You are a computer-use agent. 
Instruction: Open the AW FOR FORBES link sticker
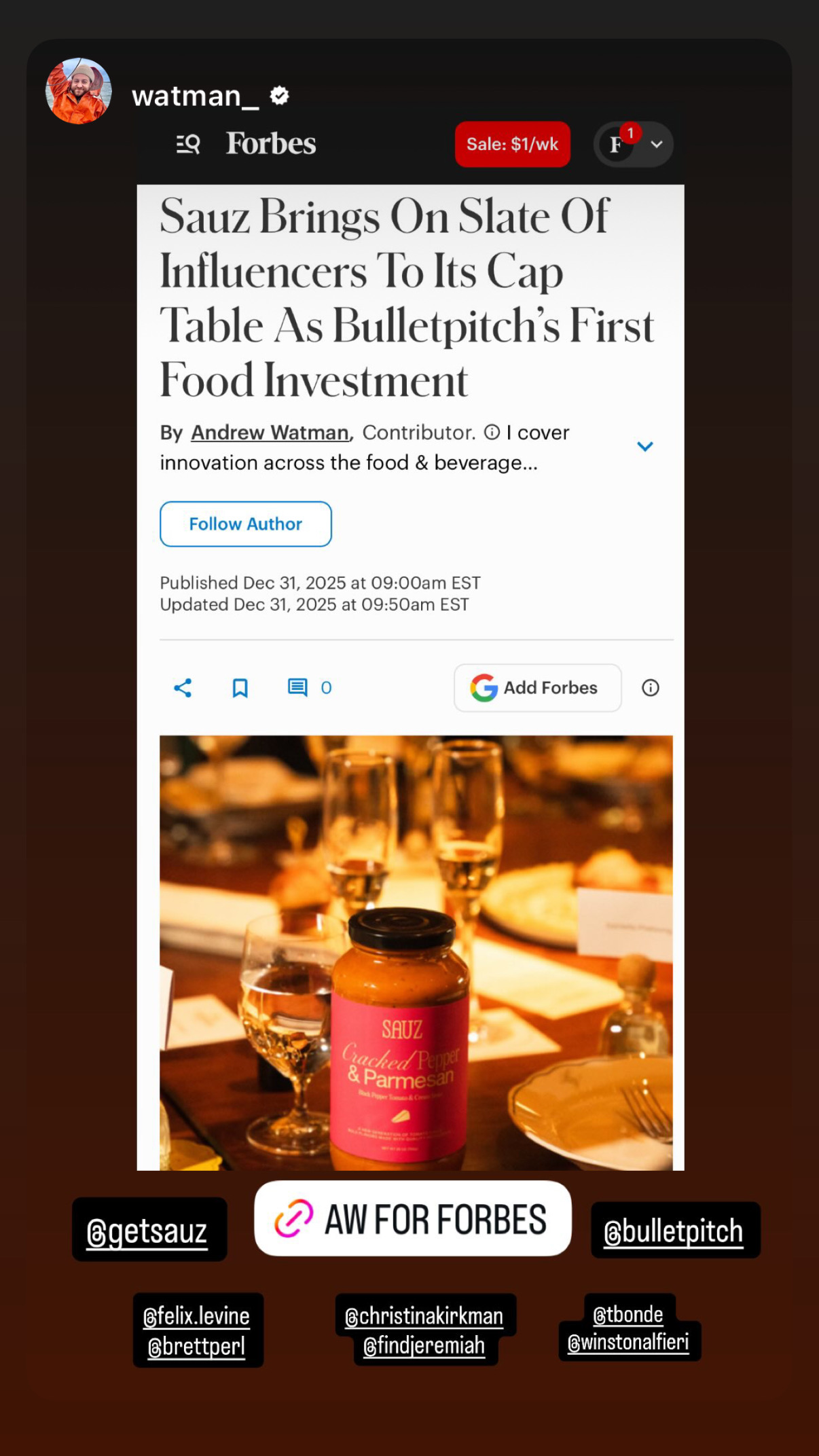pos(412,1218)
